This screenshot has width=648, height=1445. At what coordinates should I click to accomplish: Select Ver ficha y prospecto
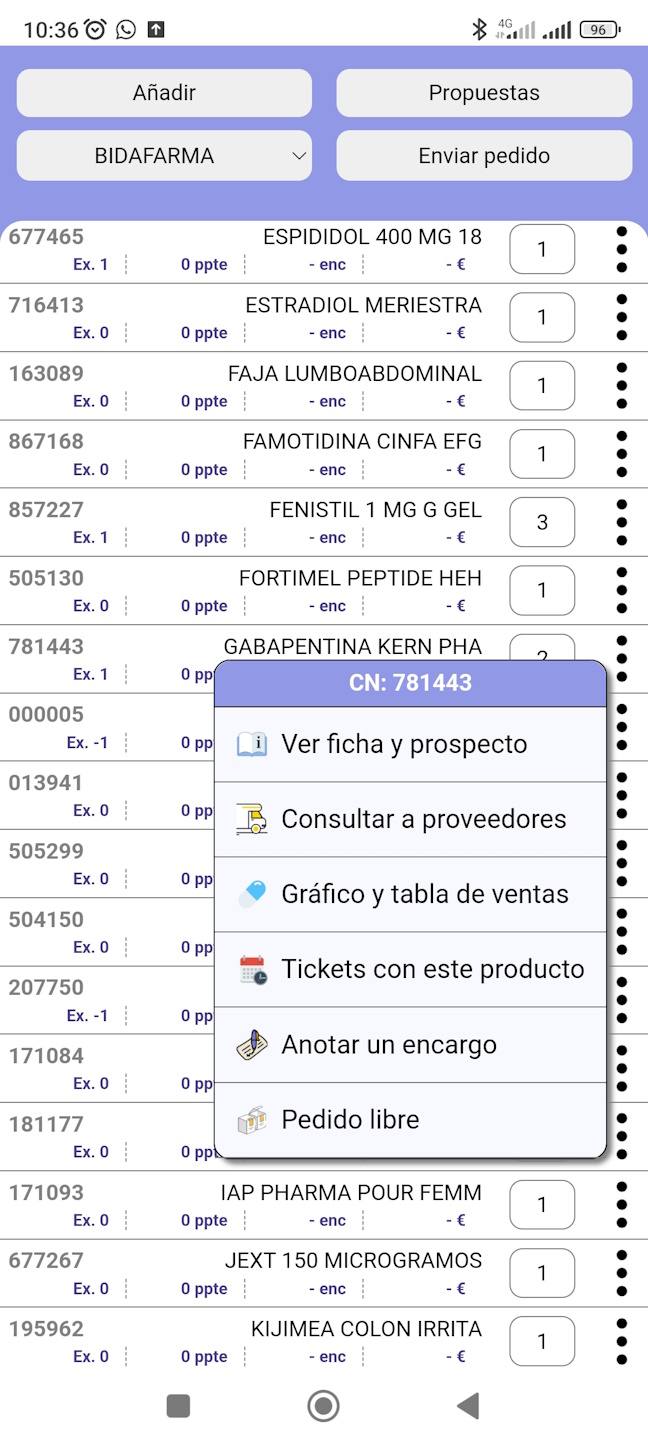pyautogui.click(x=410, y=744)
